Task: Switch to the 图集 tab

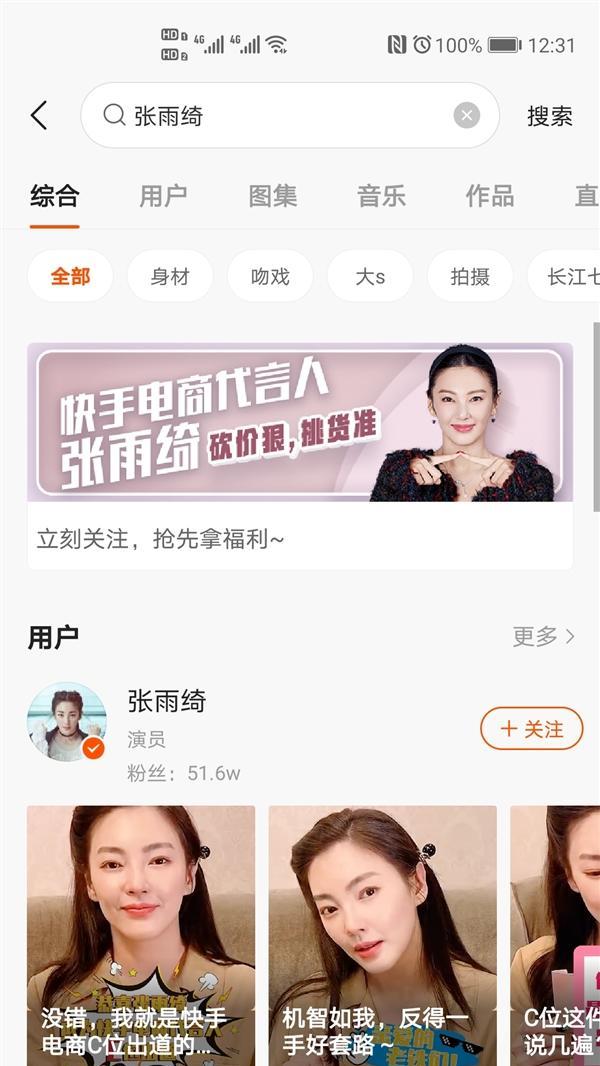Action: click(272, 196)
